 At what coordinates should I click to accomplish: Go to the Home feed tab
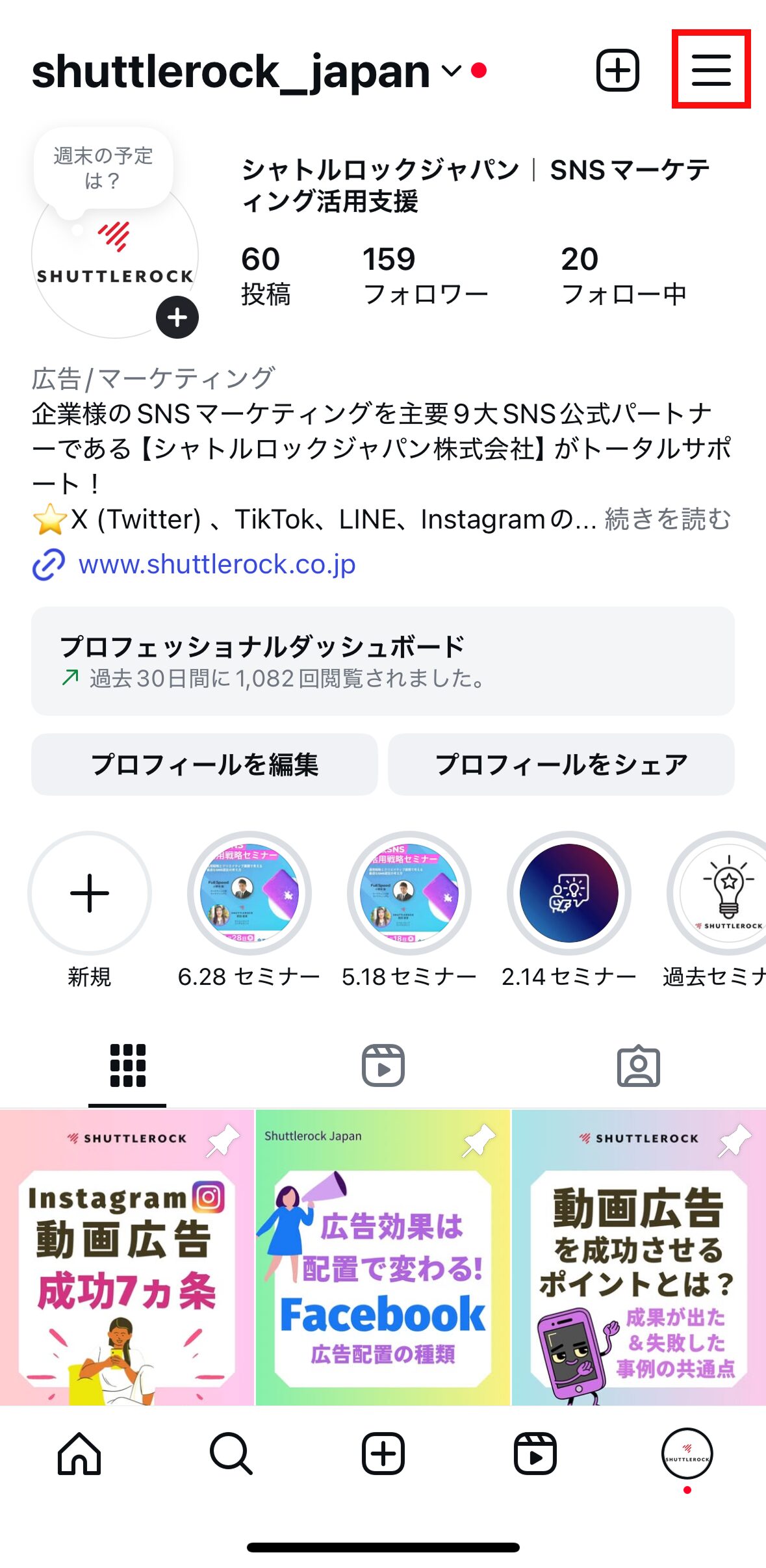[79, 1454]
